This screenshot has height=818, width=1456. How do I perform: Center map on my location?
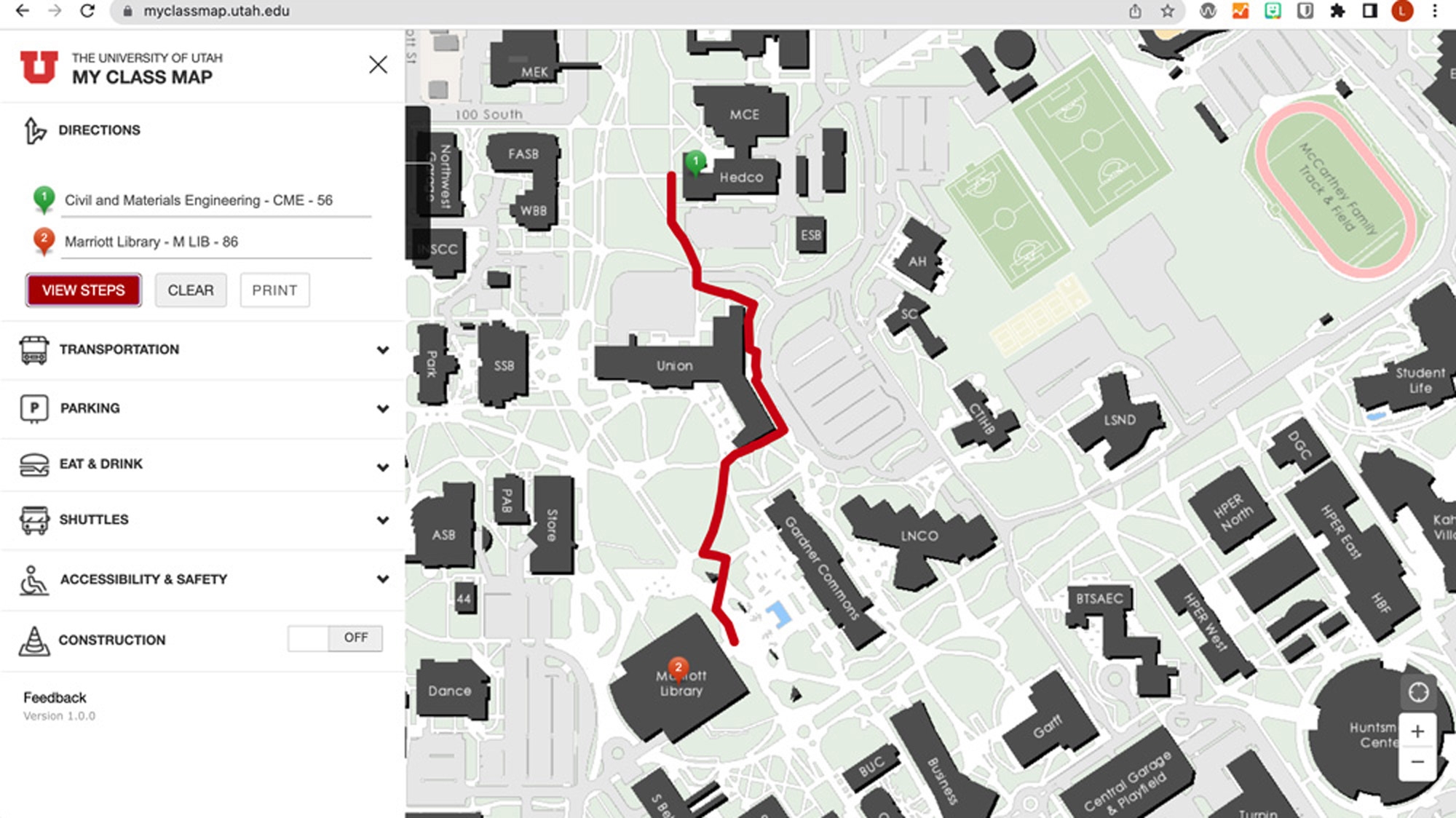1418,692
